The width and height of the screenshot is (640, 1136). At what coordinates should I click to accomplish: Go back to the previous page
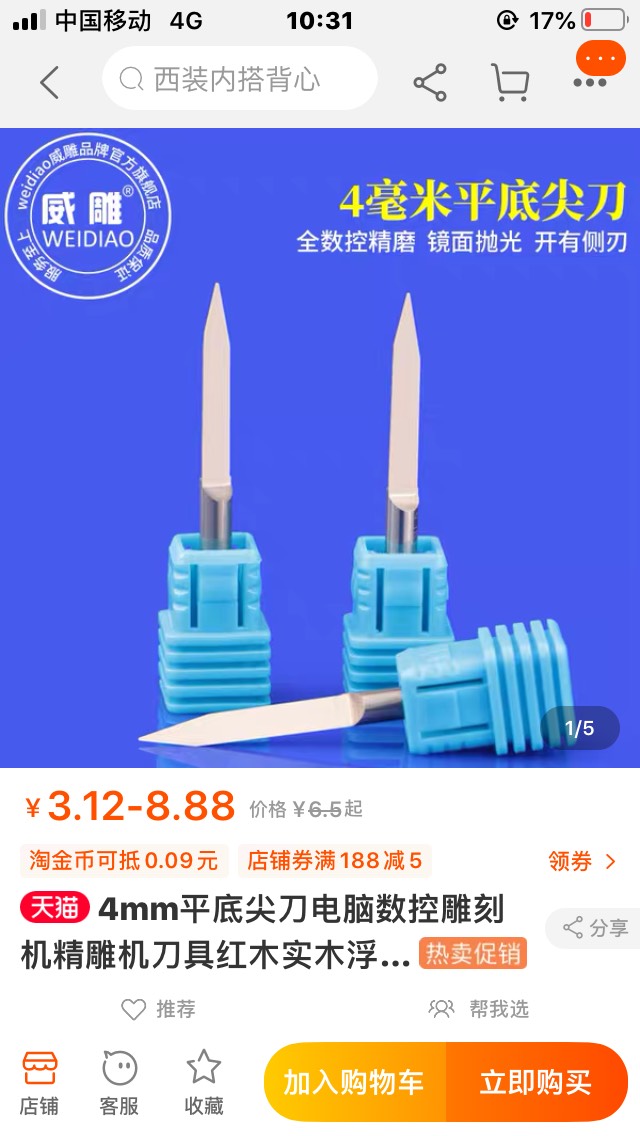(49, 82)
